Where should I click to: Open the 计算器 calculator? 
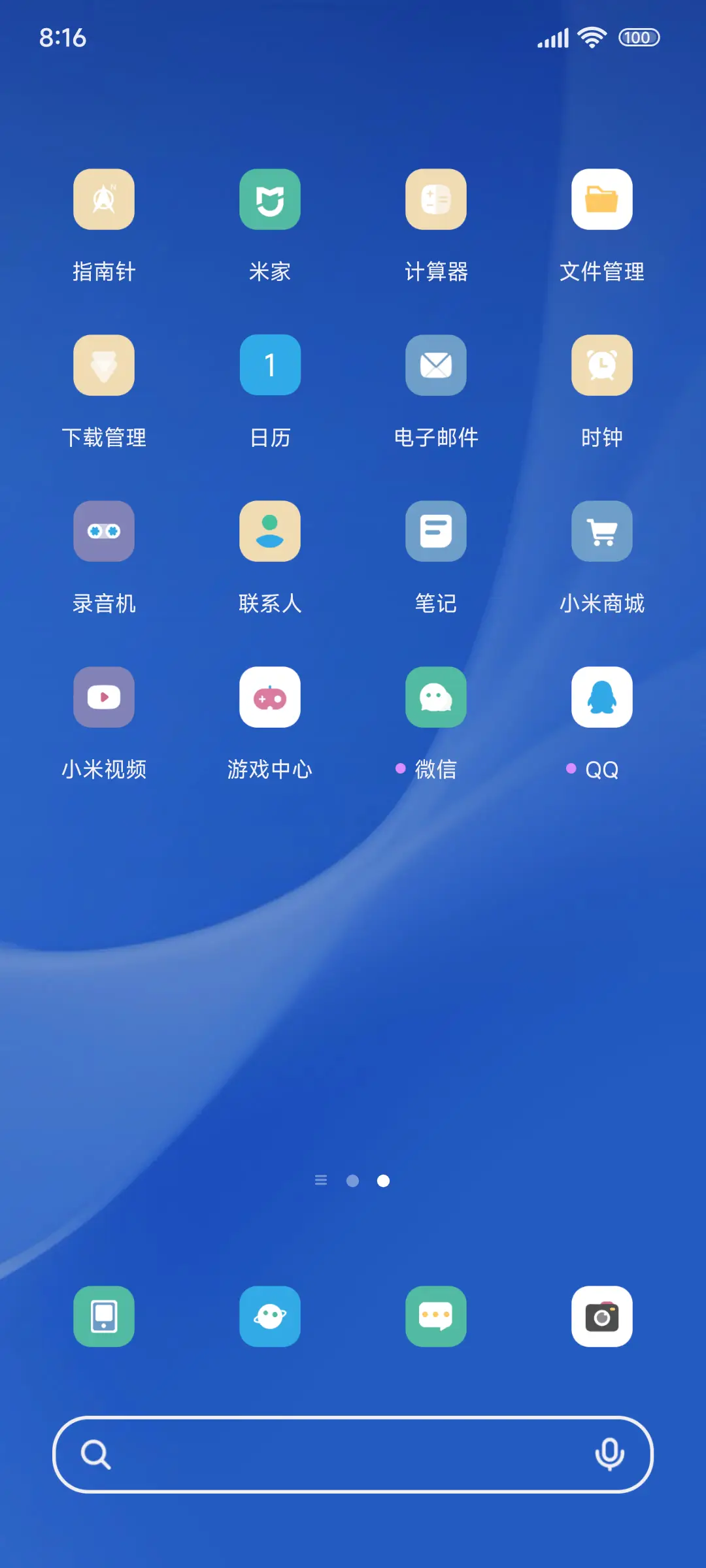(435, 200)
